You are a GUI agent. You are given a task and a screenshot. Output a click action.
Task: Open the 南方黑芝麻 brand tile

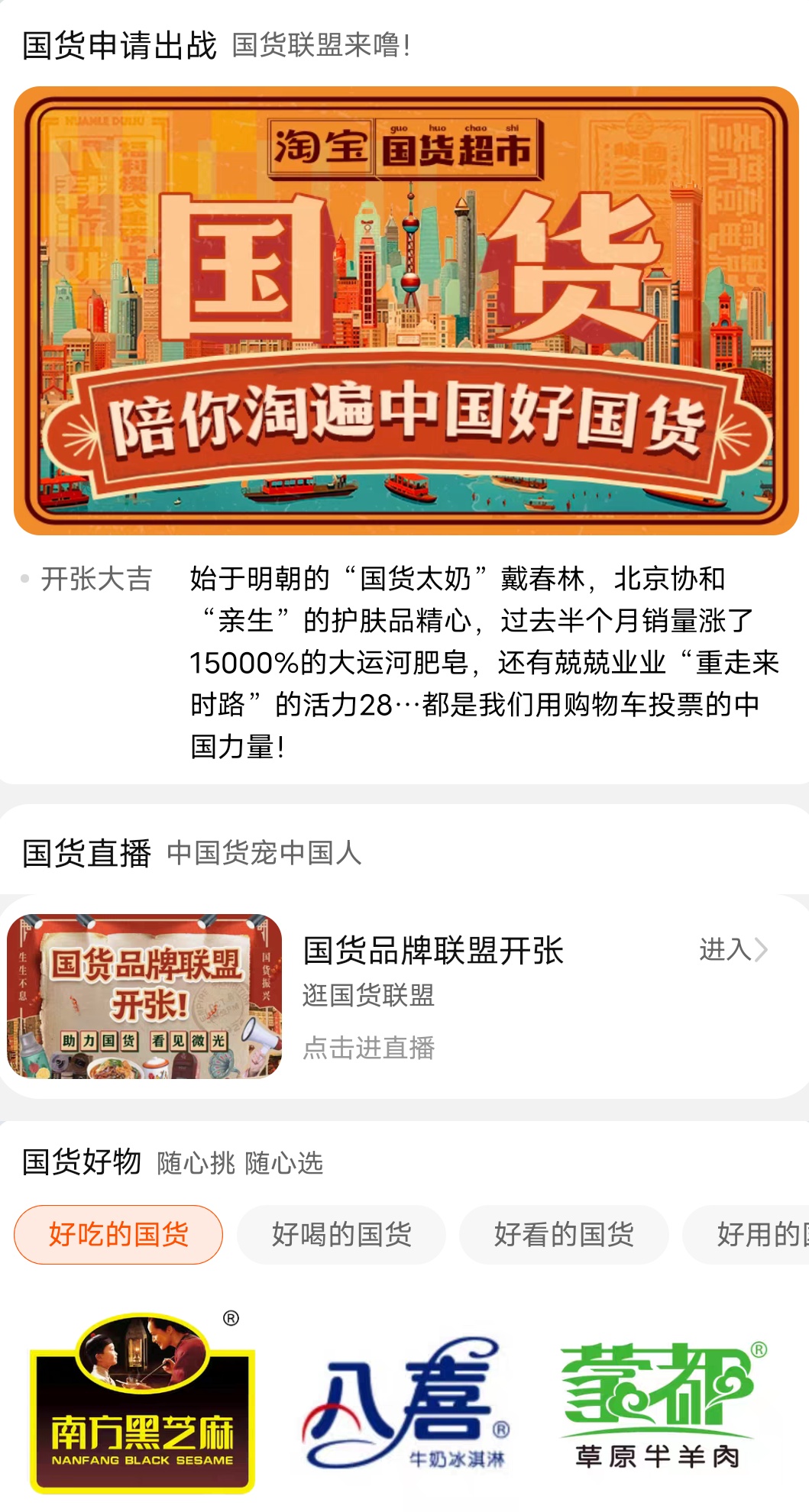pyautogui.click(x=142, y=1403)
